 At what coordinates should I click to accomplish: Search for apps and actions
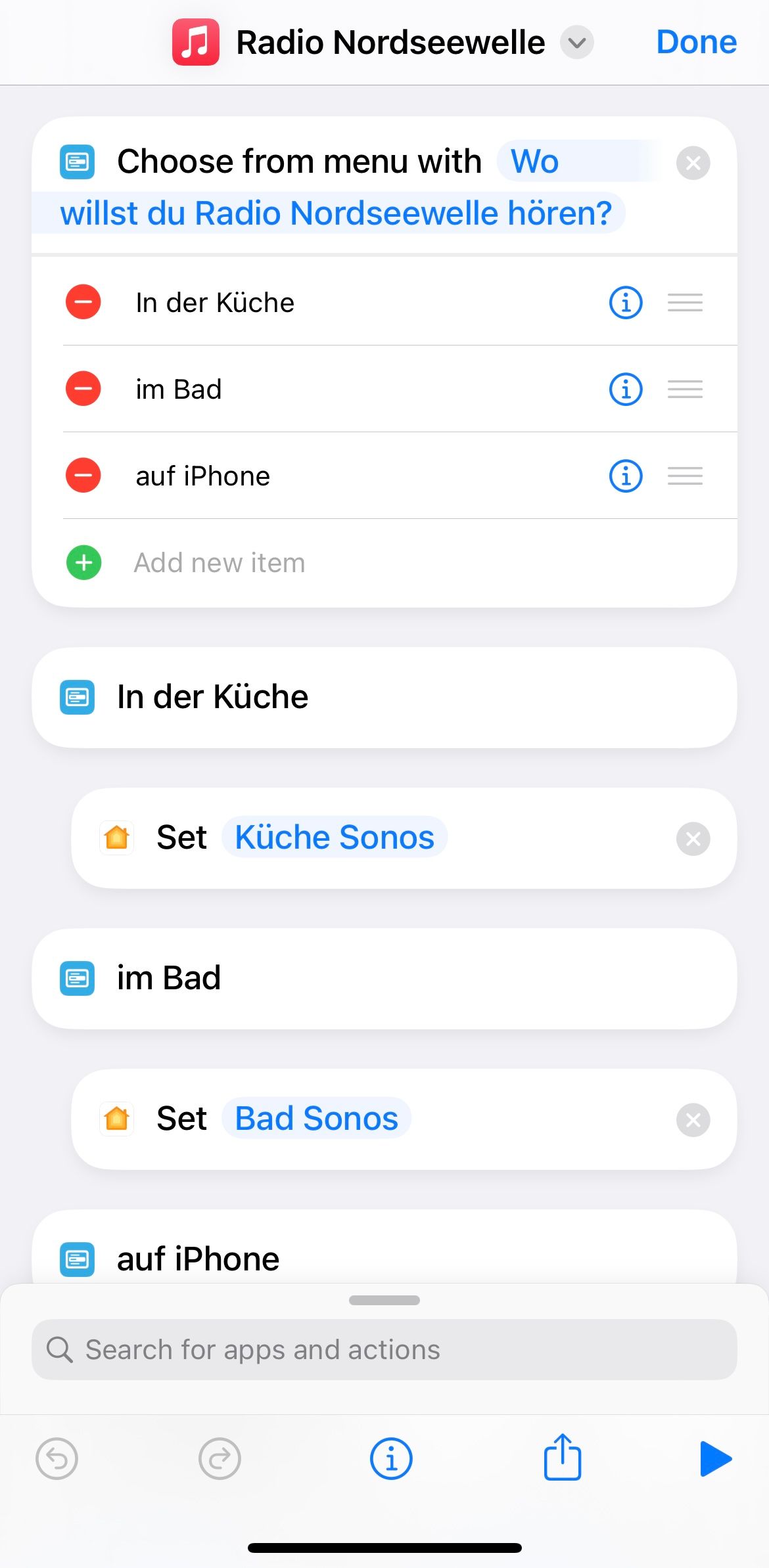(384, 1350)
